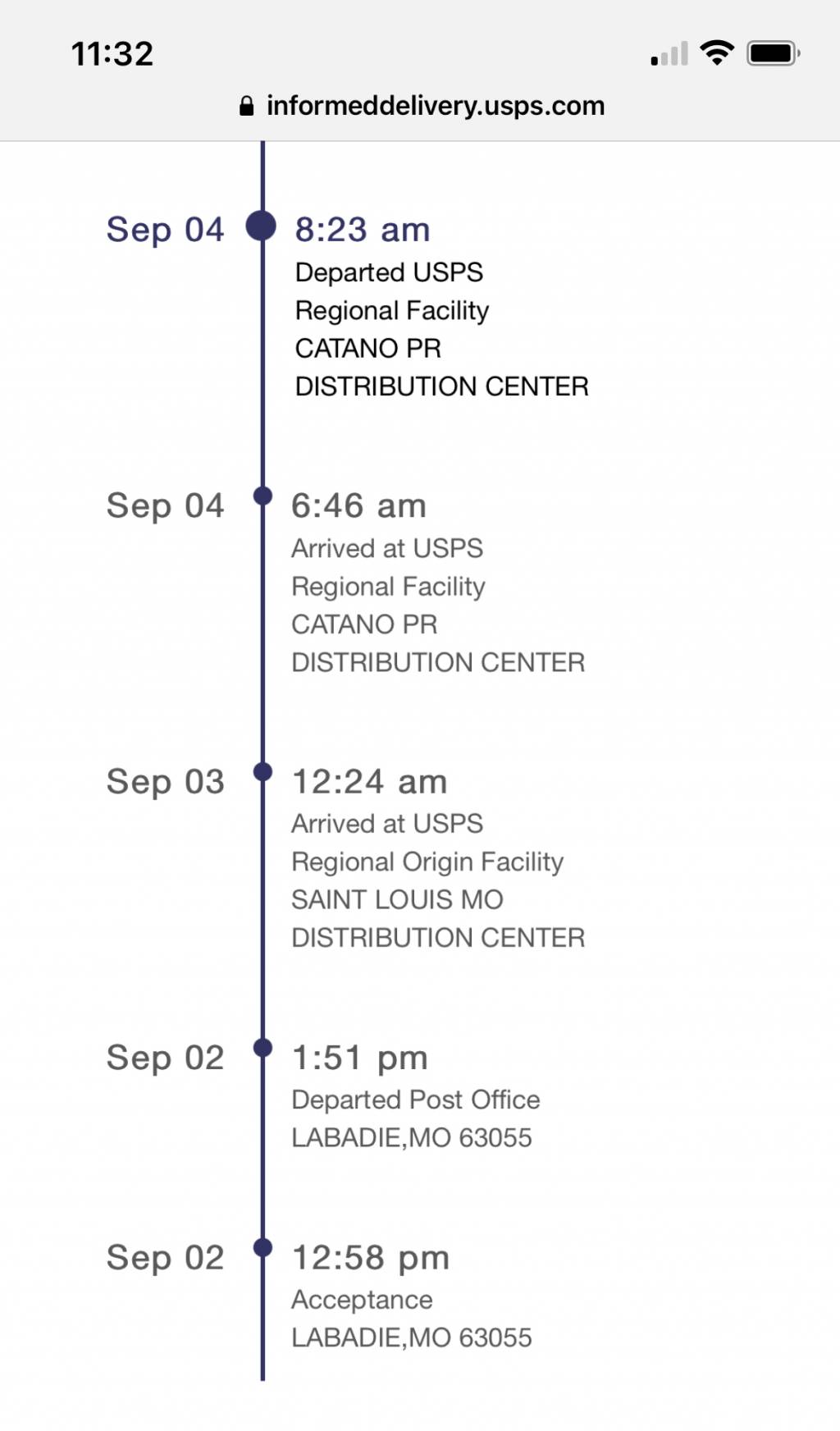
Task: Tap the informeddelivery.usps.com address bar
Action: 422,106
